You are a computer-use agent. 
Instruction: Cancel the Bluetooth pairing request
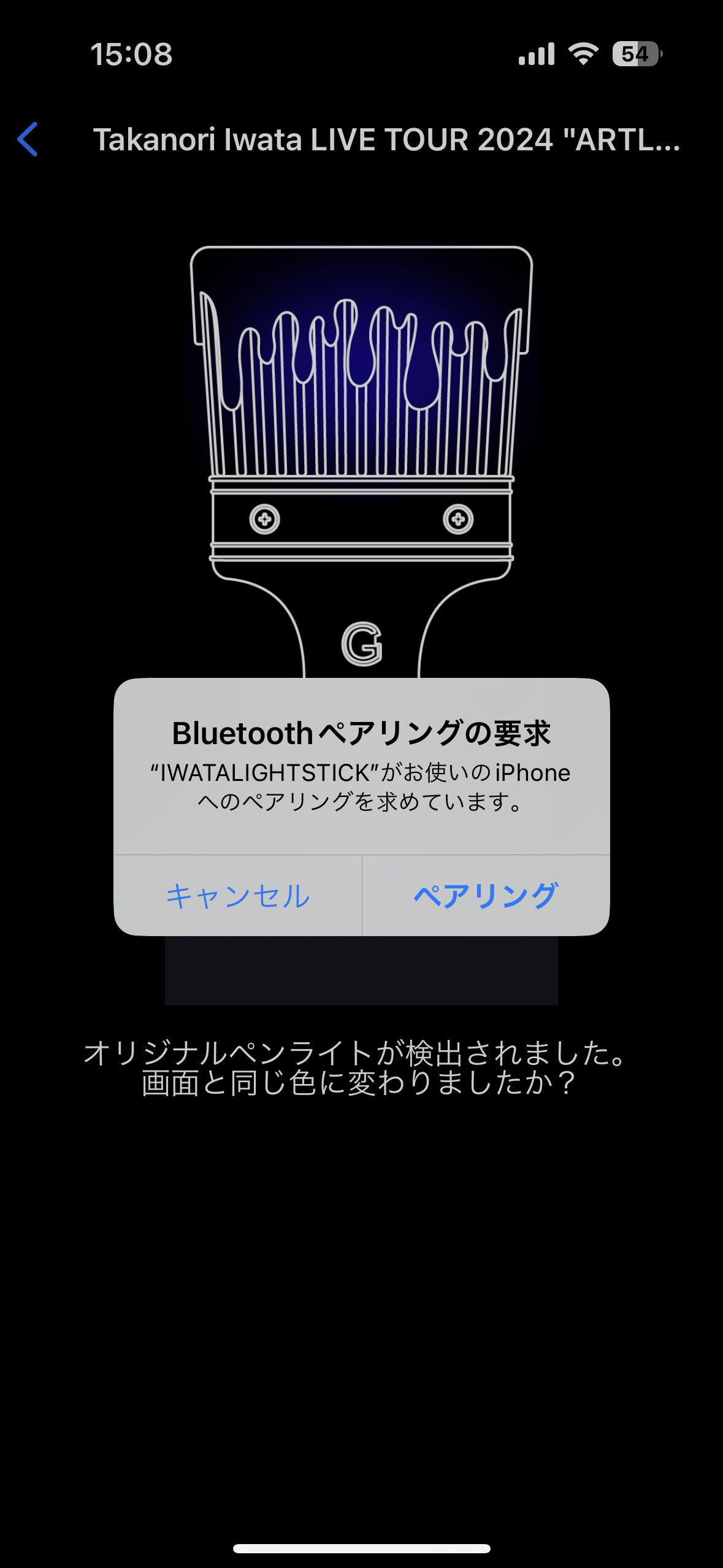tap(238, 896)
